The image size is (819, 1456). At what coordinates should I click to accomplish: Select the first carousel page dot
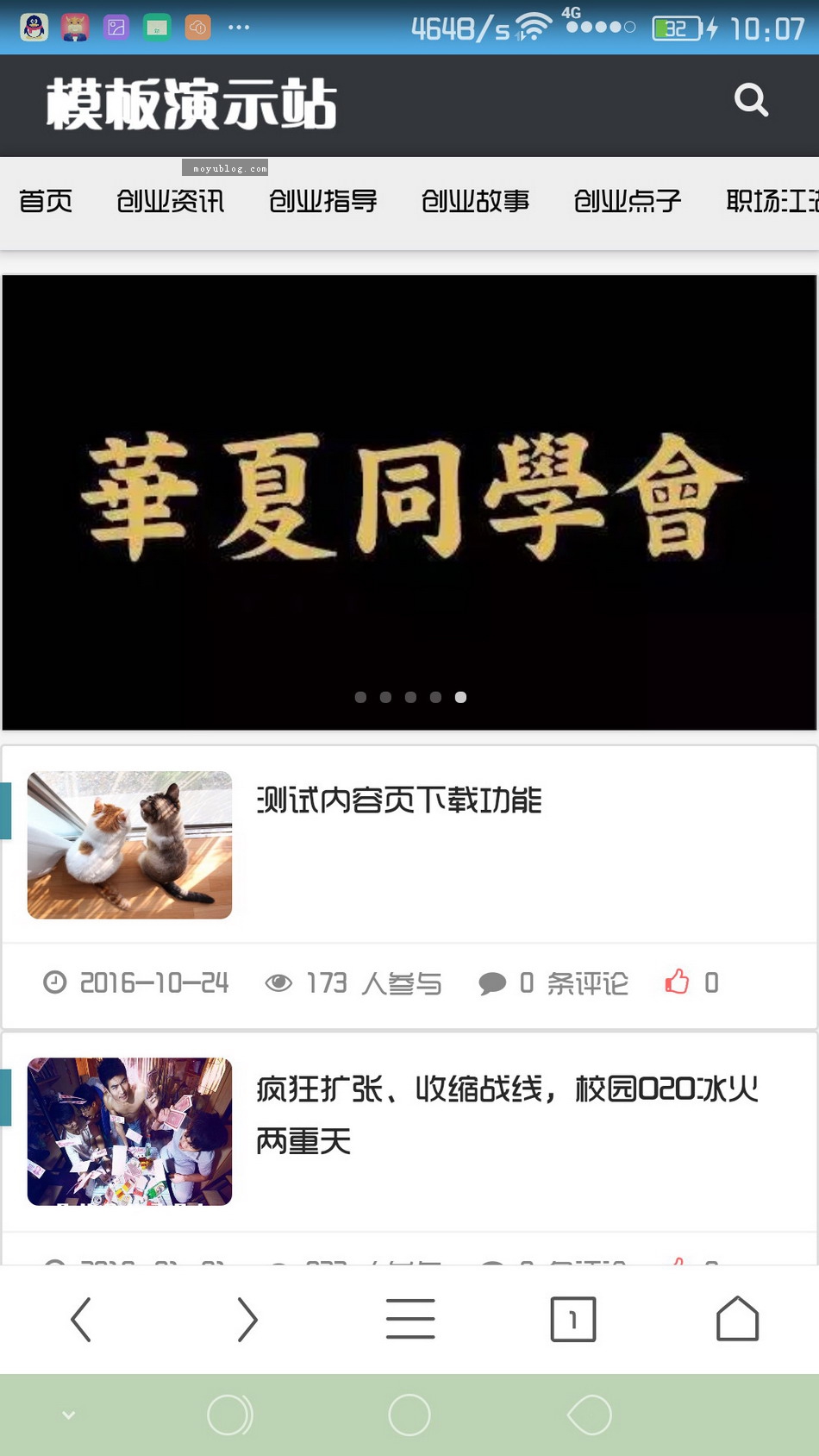tap(360, 697)
